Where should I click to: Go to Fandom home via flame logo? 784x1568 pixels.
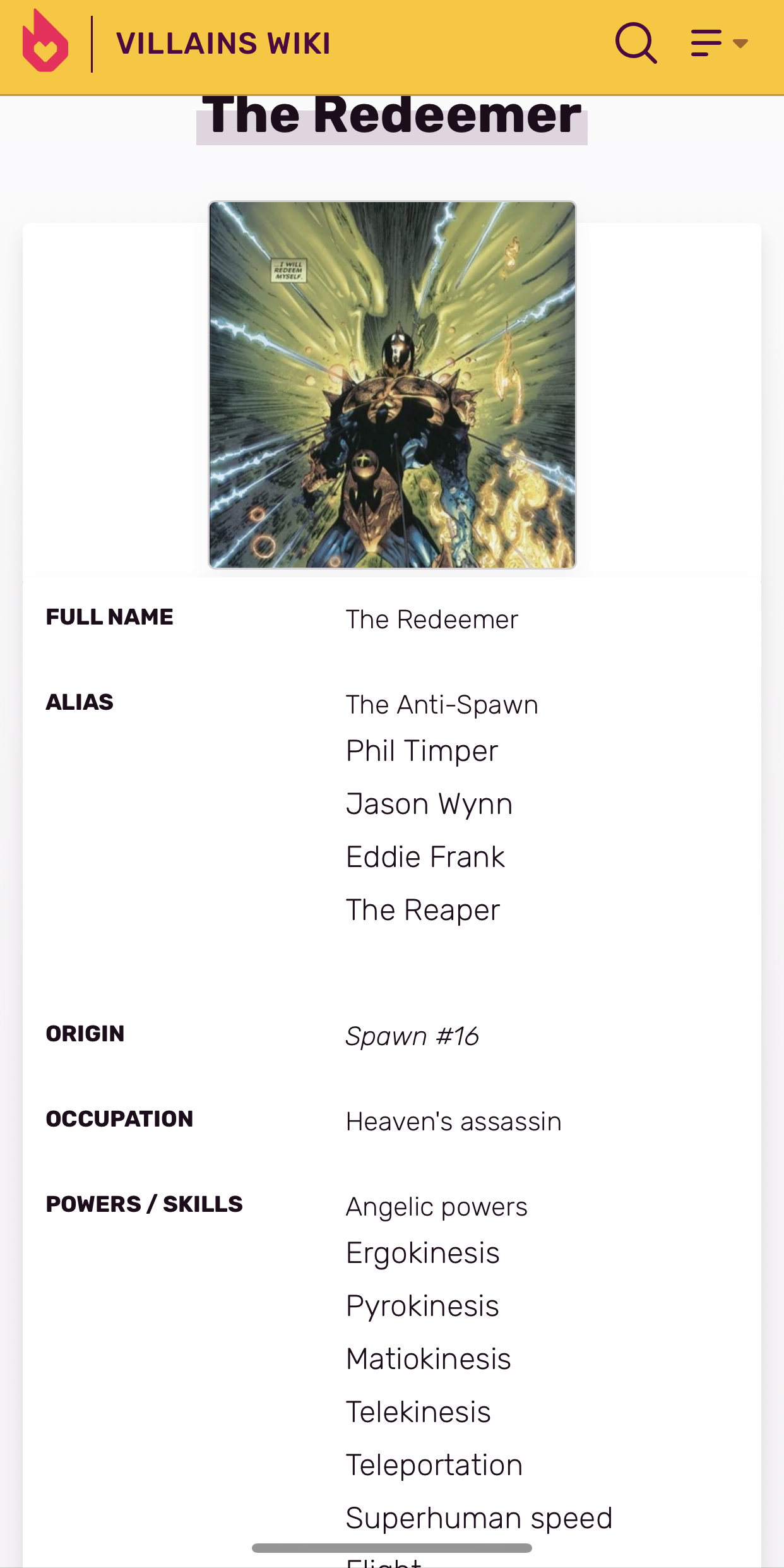click(45, 42)
